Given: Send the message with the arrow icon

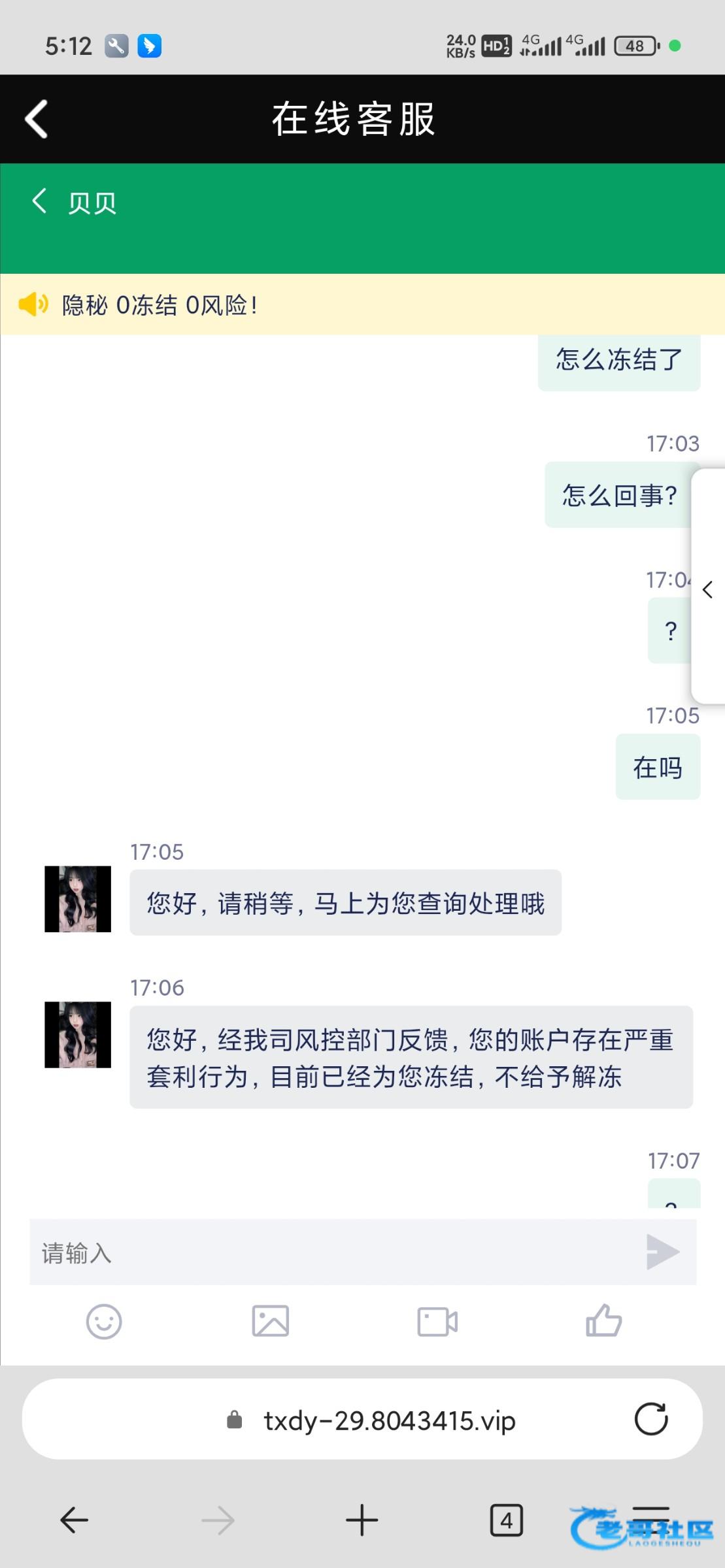Looking at the screenshot, I should (663, 1252).
